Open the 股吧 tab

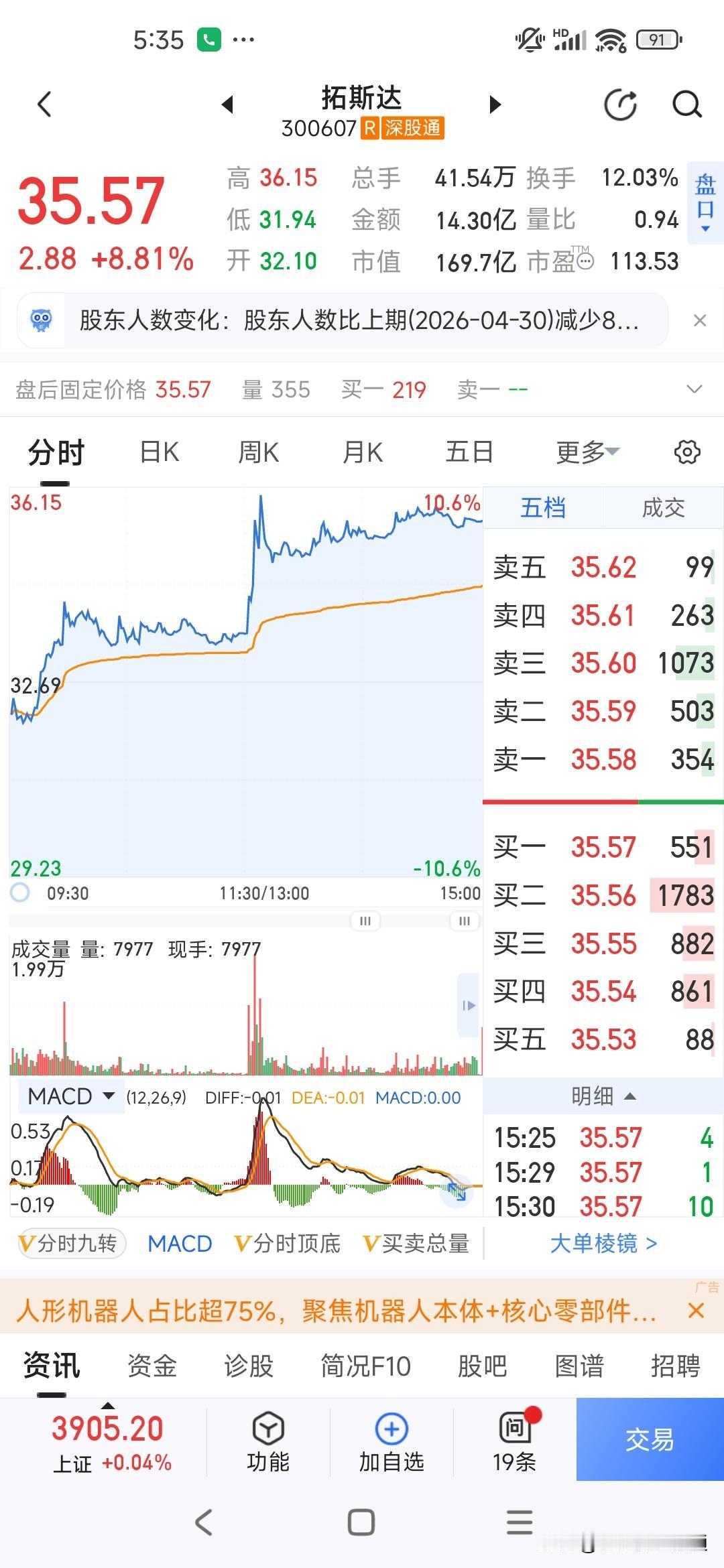[482, 1366]
